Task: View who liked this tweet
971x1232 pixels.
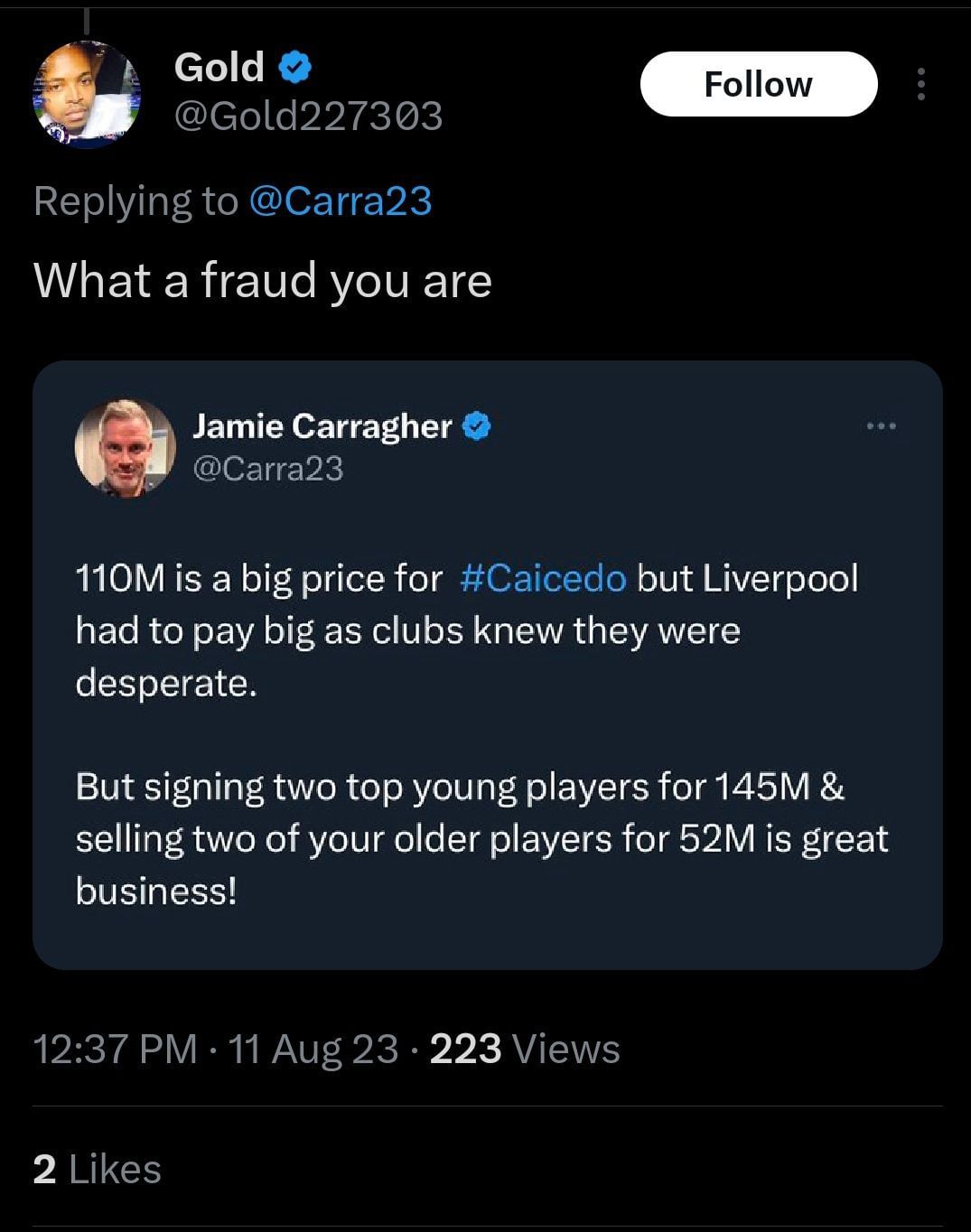Action: point(97,1169)
